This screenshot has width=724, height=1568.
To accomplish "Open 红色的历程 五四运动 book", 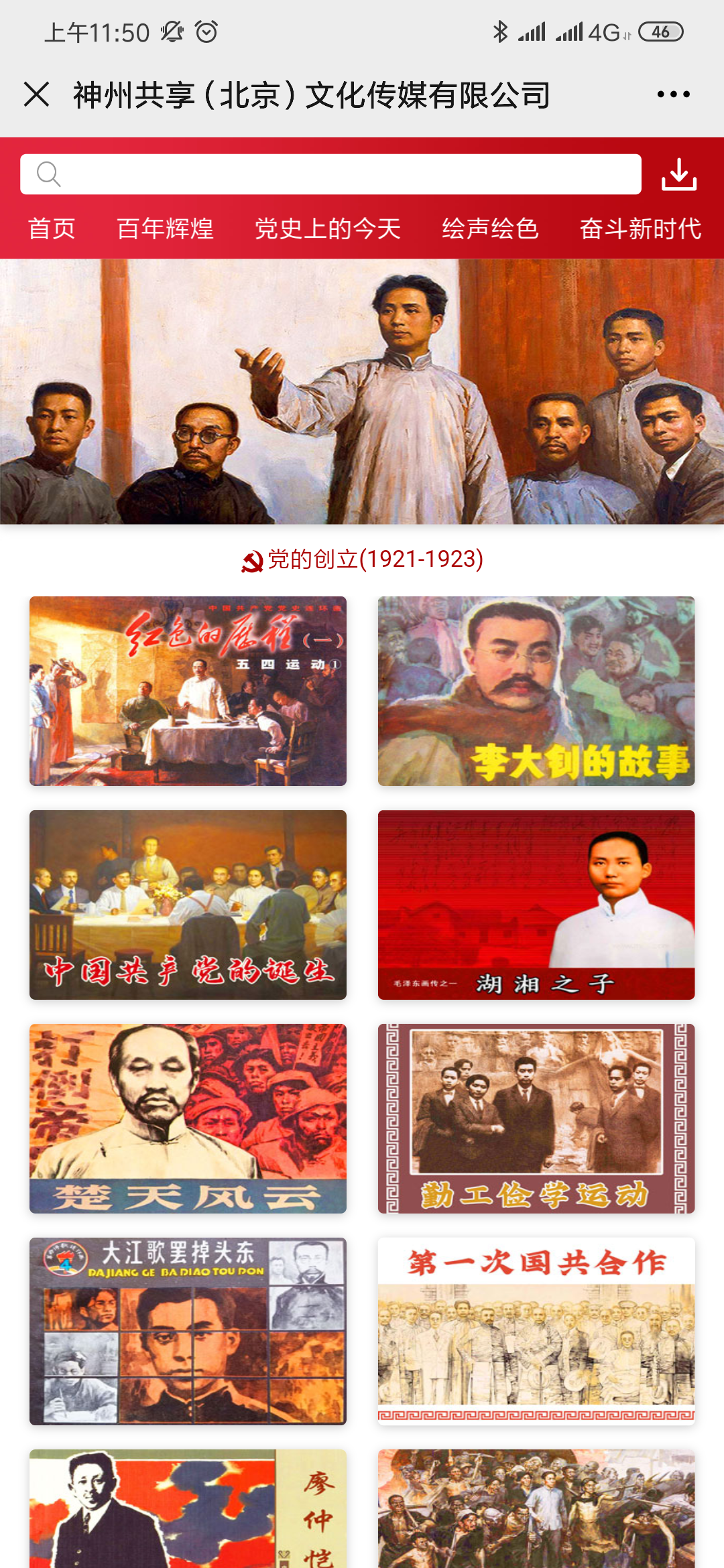I will click(x=188, y=691).
